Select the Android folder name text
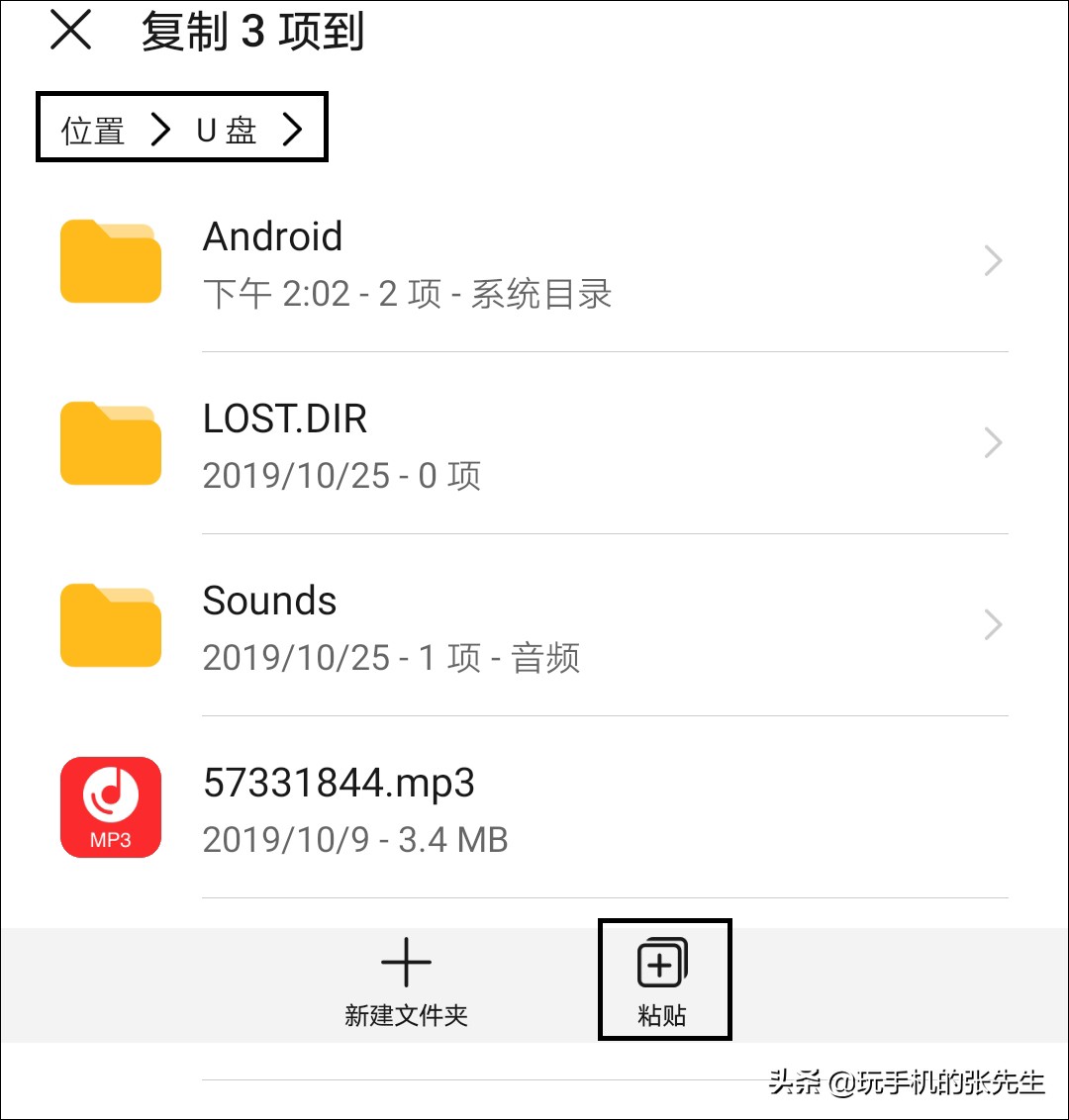Image resolution: width=1069 pixels, height=1120 pixels. coord(272,235)
